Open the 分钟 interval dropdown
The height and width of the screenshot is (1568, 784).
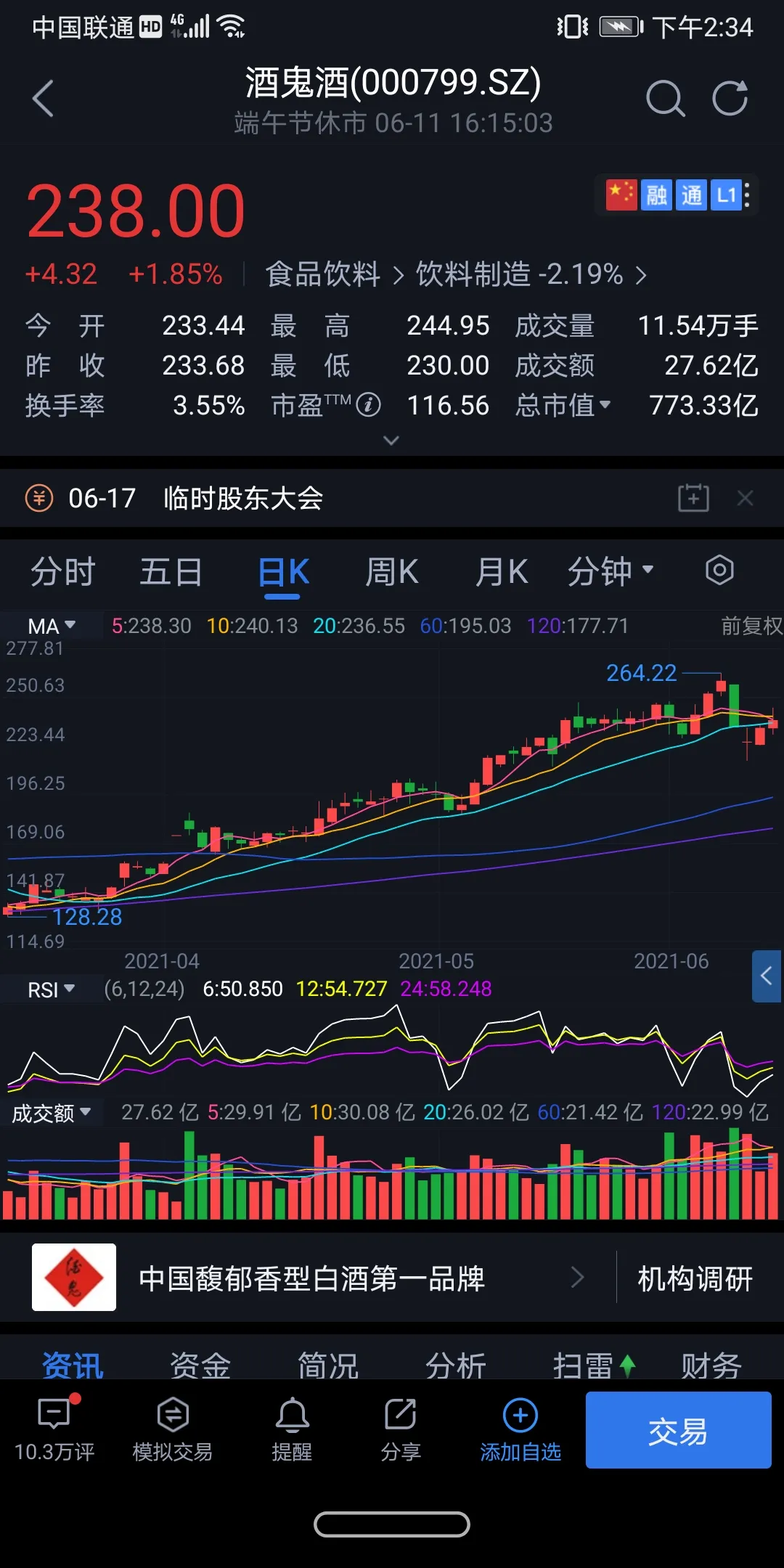(x=610, y=572)
